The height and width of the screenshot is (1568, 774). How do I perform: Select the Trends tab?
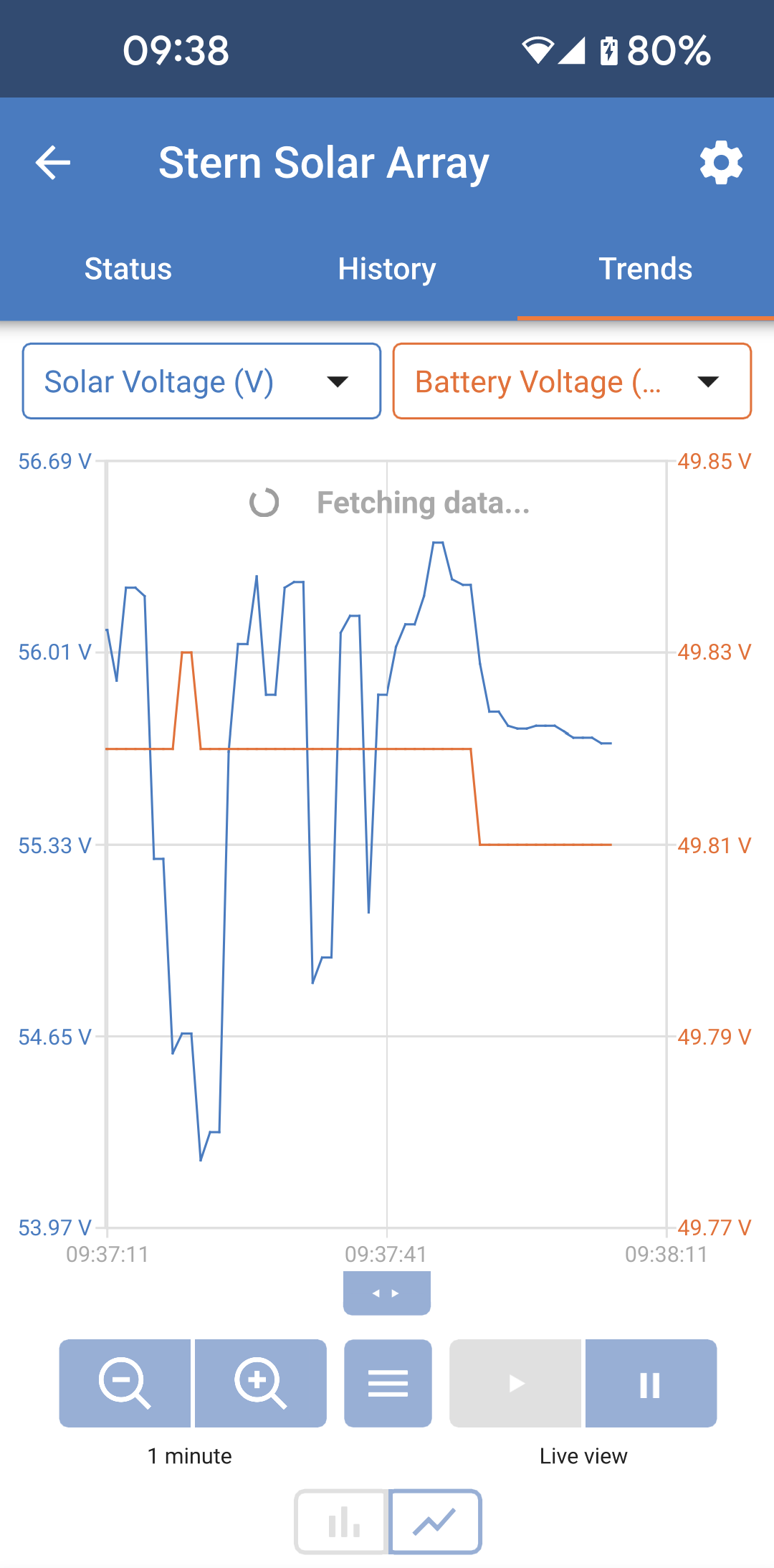645,269
